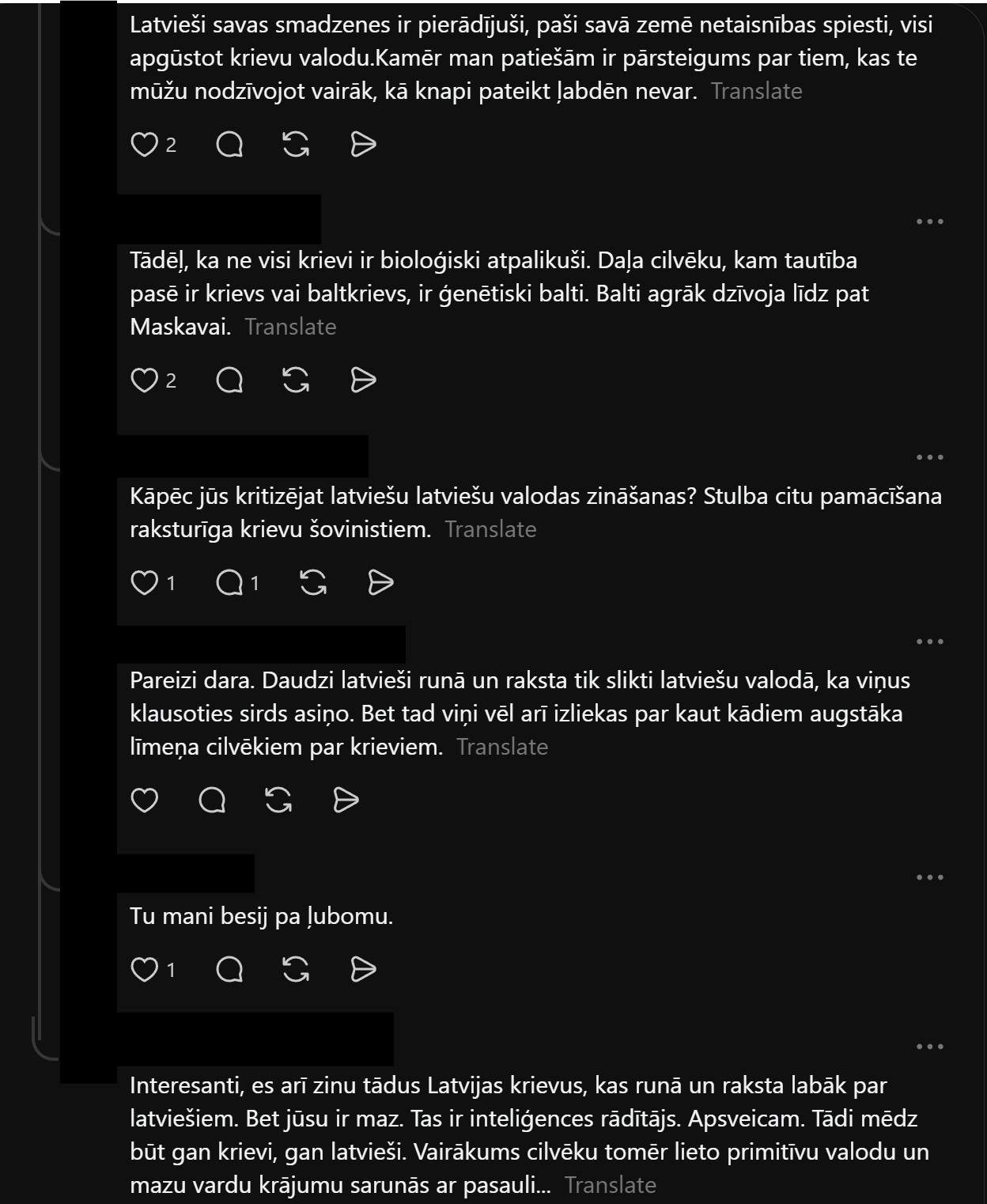Open overflow menu on the 'Tādēļ, ka ne visi' comment

pyautogui.click(x=929, y=221)
